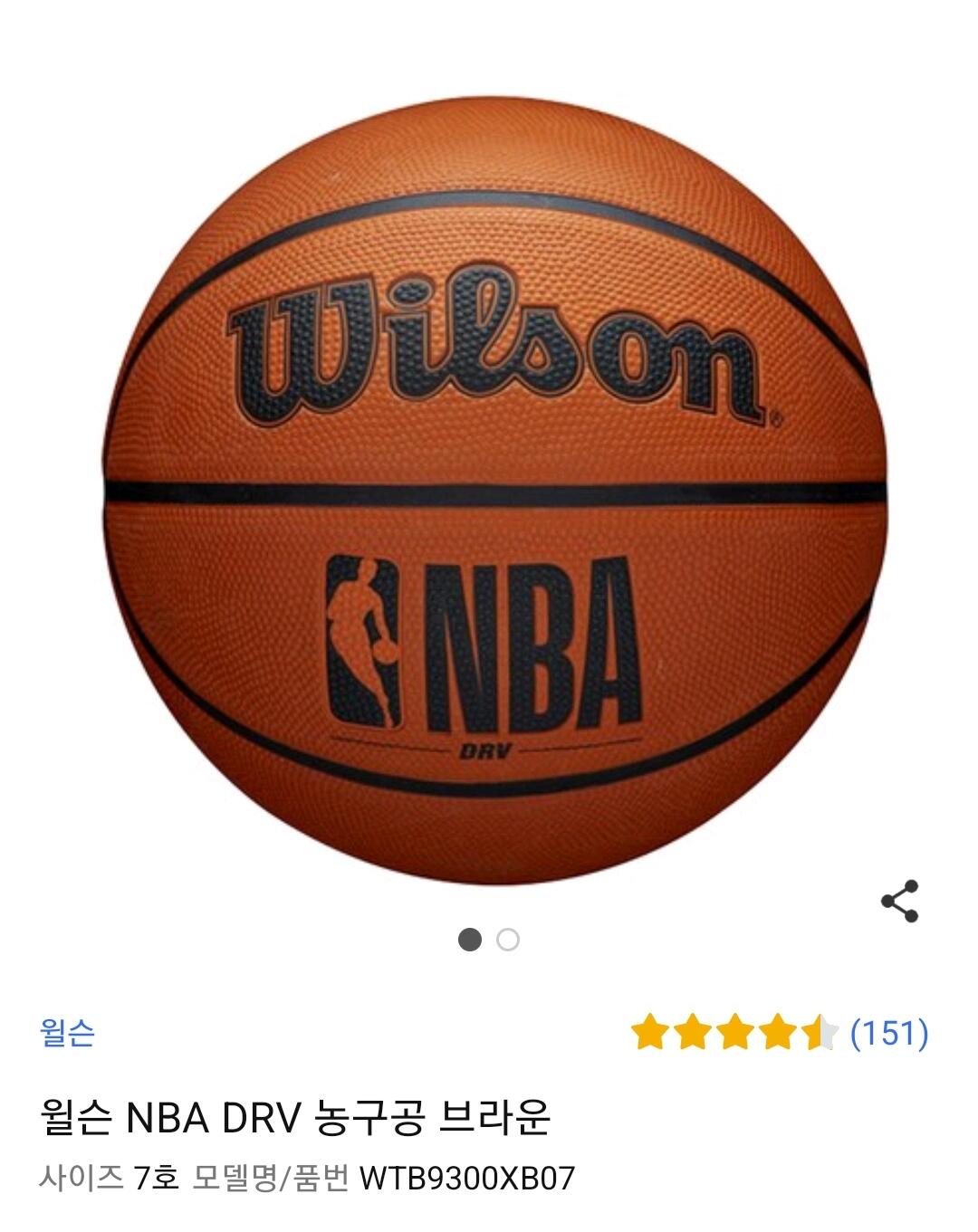
Task: Share this Wilson basketball product
Action: pyautogui.click(x=899, y=901)
